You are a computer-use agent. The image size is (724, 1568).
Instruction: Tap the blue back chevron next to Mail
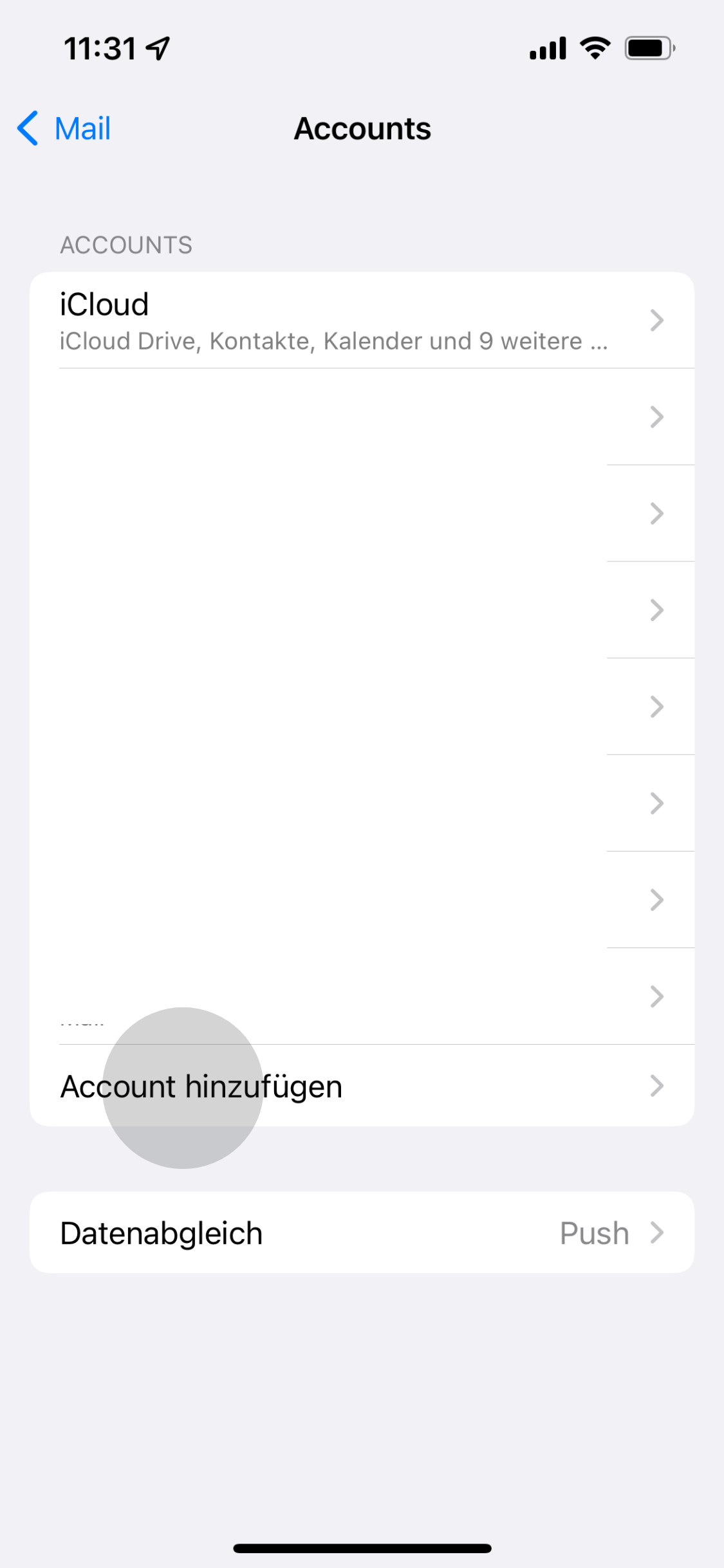tap(26, 128)
